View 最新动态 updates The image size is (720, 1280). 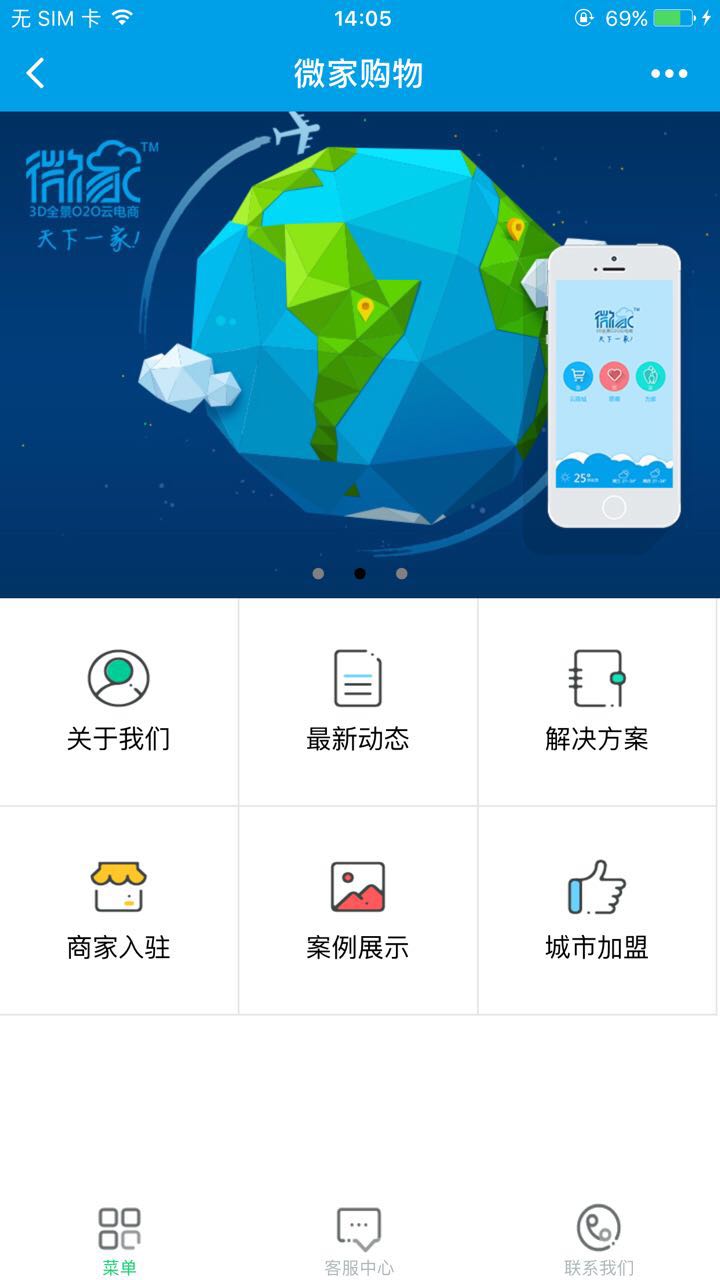(x=358, y=702)
